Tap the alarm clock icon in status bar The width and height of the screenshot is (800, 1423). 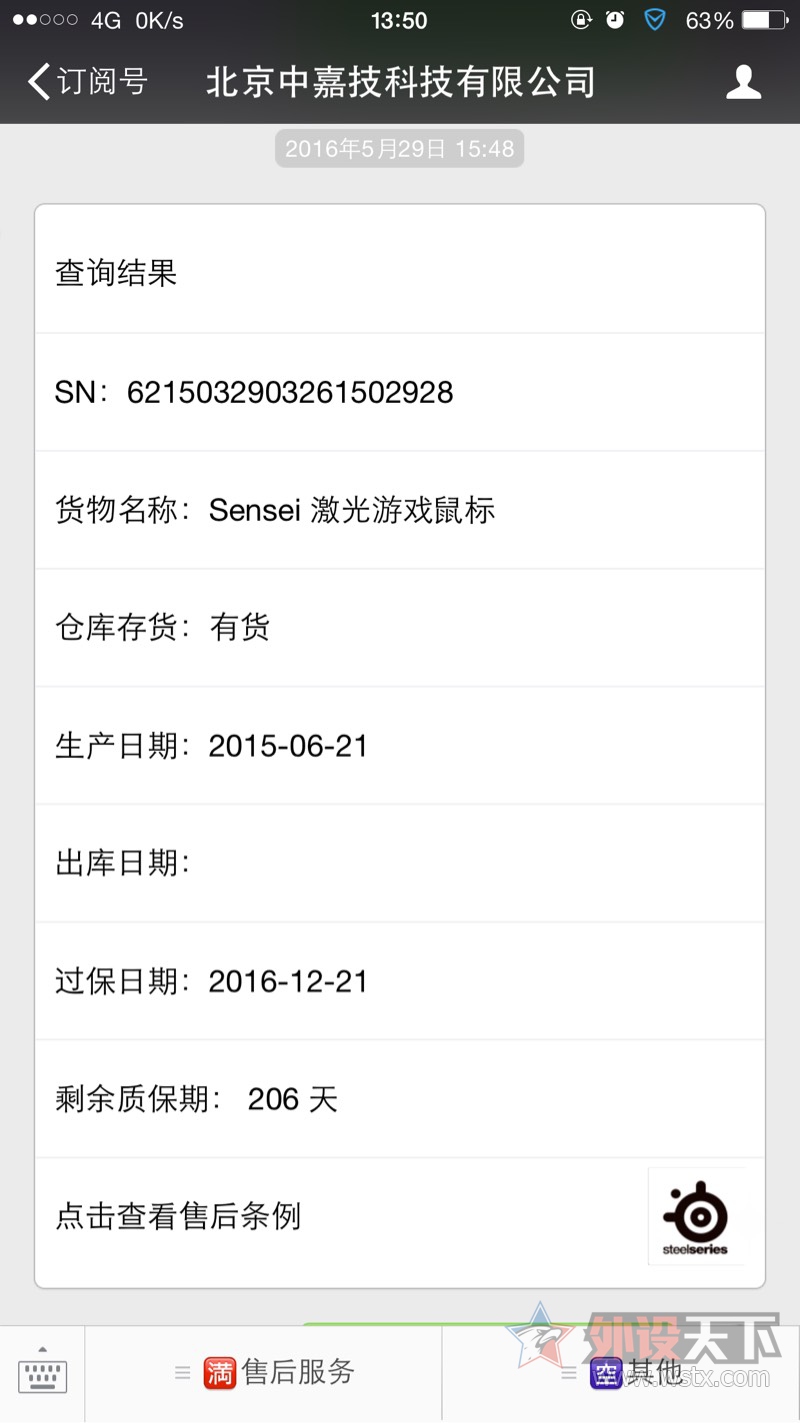pos(614,19)
